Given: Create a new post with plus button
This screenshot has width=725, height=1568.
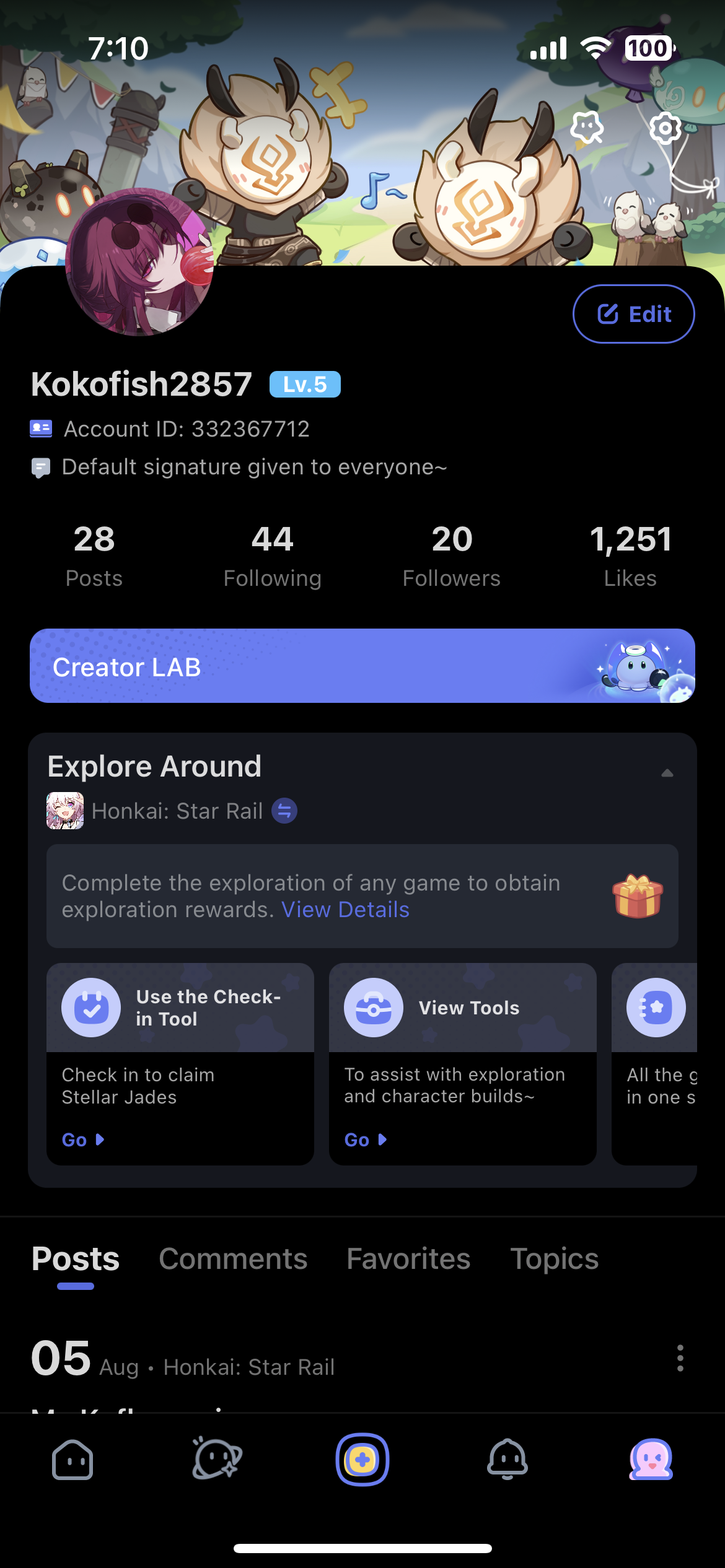Looking at the screenshot, I should tap(362, 1460).
